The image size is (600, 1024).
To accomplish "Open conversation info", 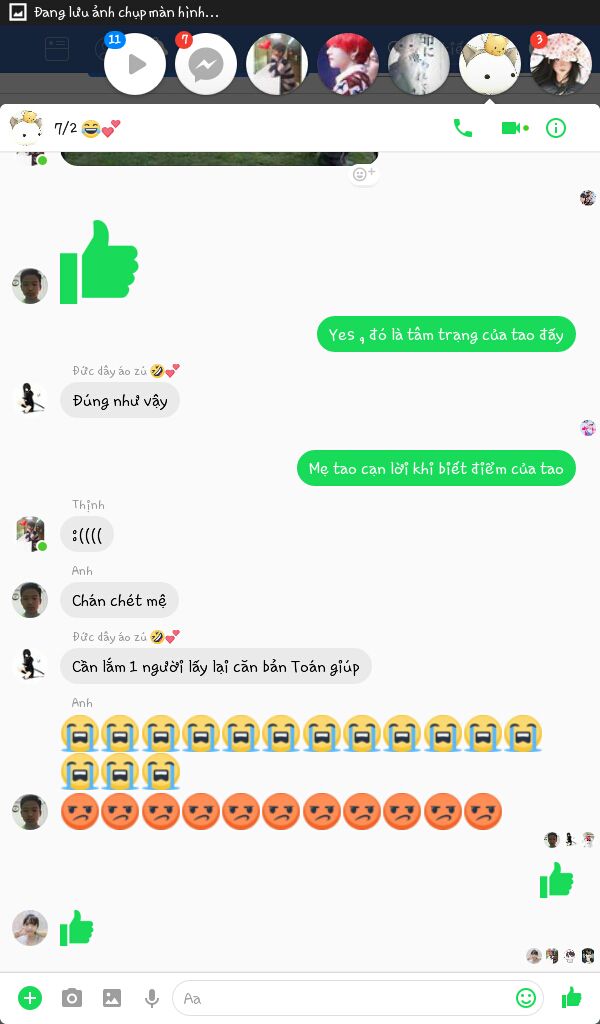I will point(556,128).
